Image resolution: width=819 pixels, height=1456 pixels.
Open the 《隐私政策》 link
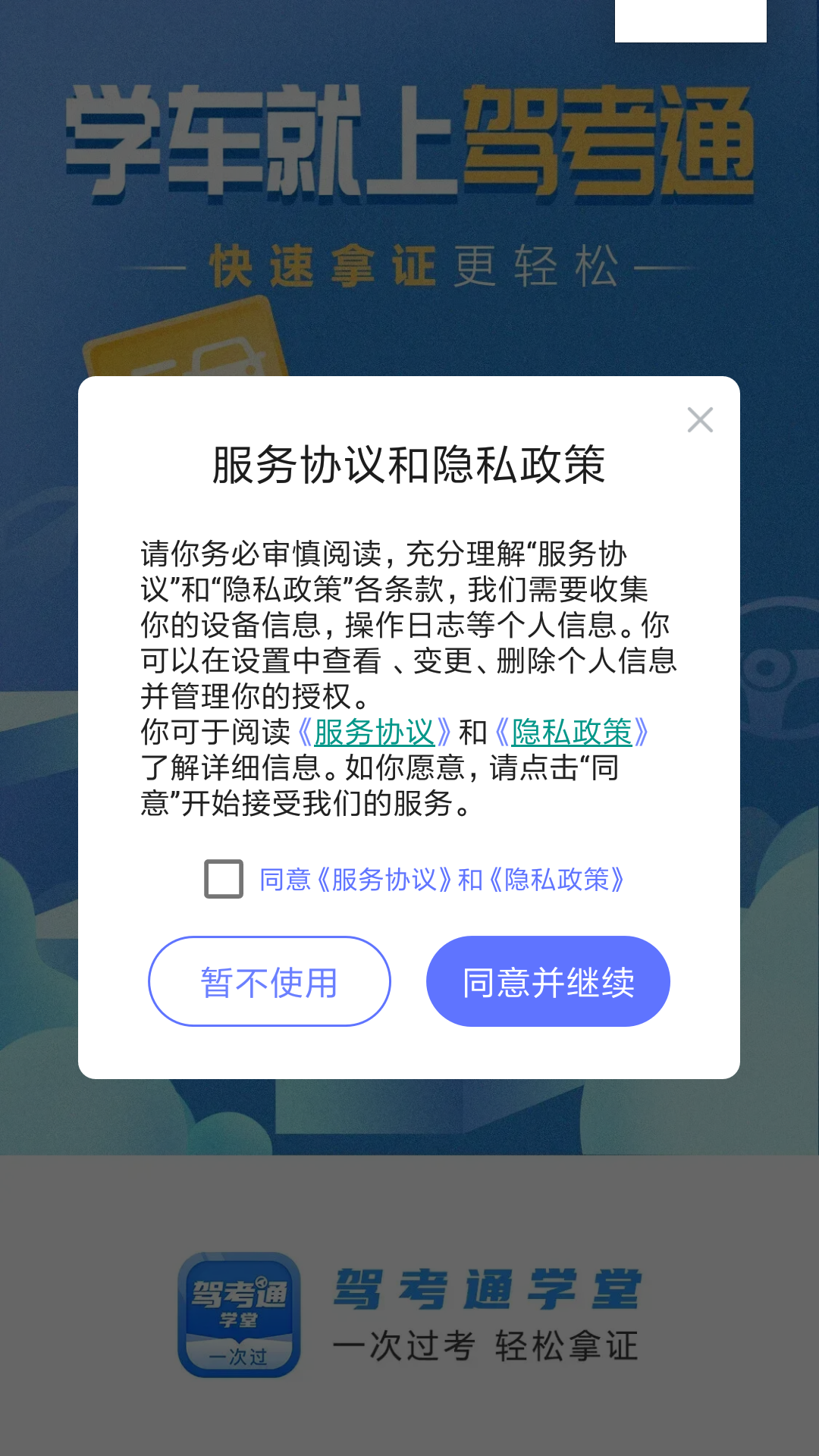point(572,733)
